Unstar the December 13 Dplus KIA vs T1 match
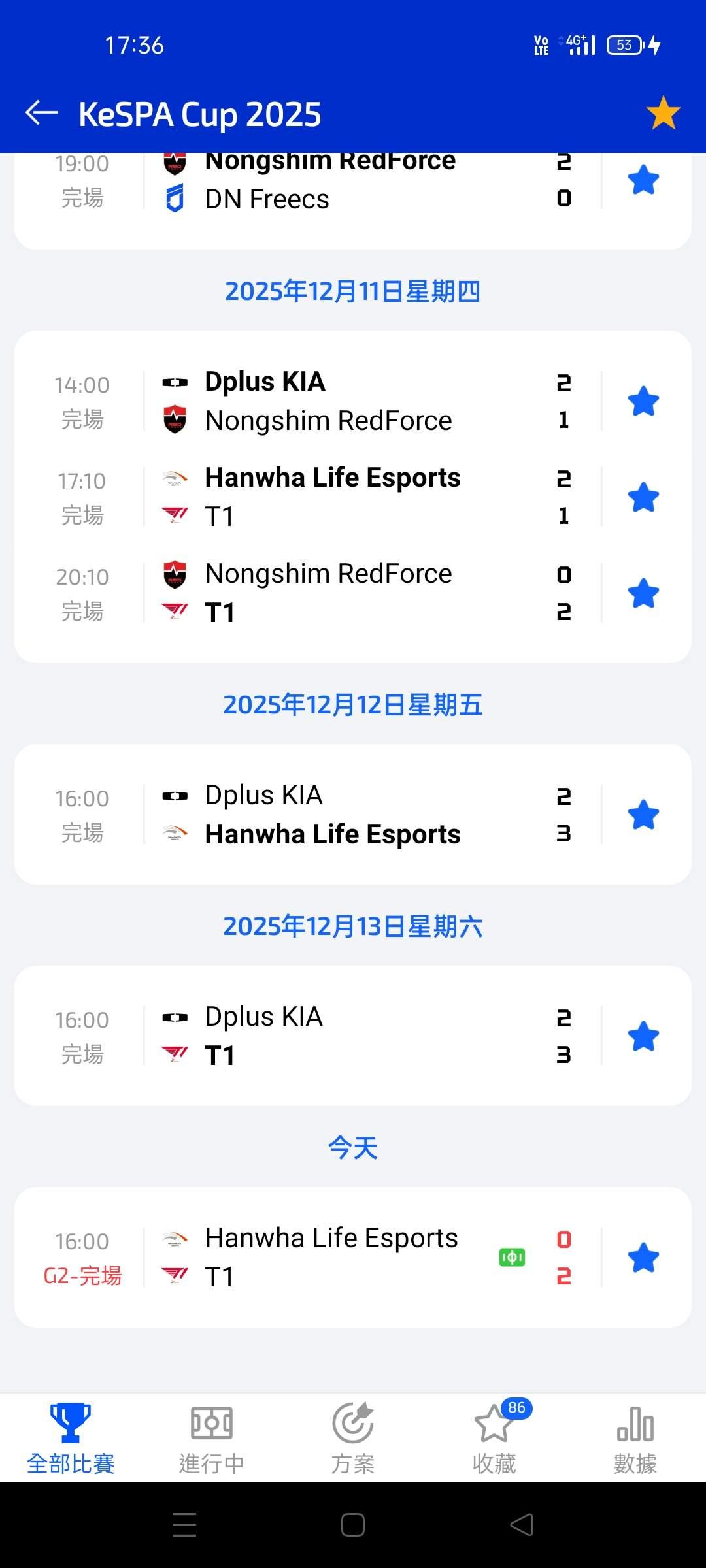This screenshot has height=1568, width=706. tap(643, 1036)
